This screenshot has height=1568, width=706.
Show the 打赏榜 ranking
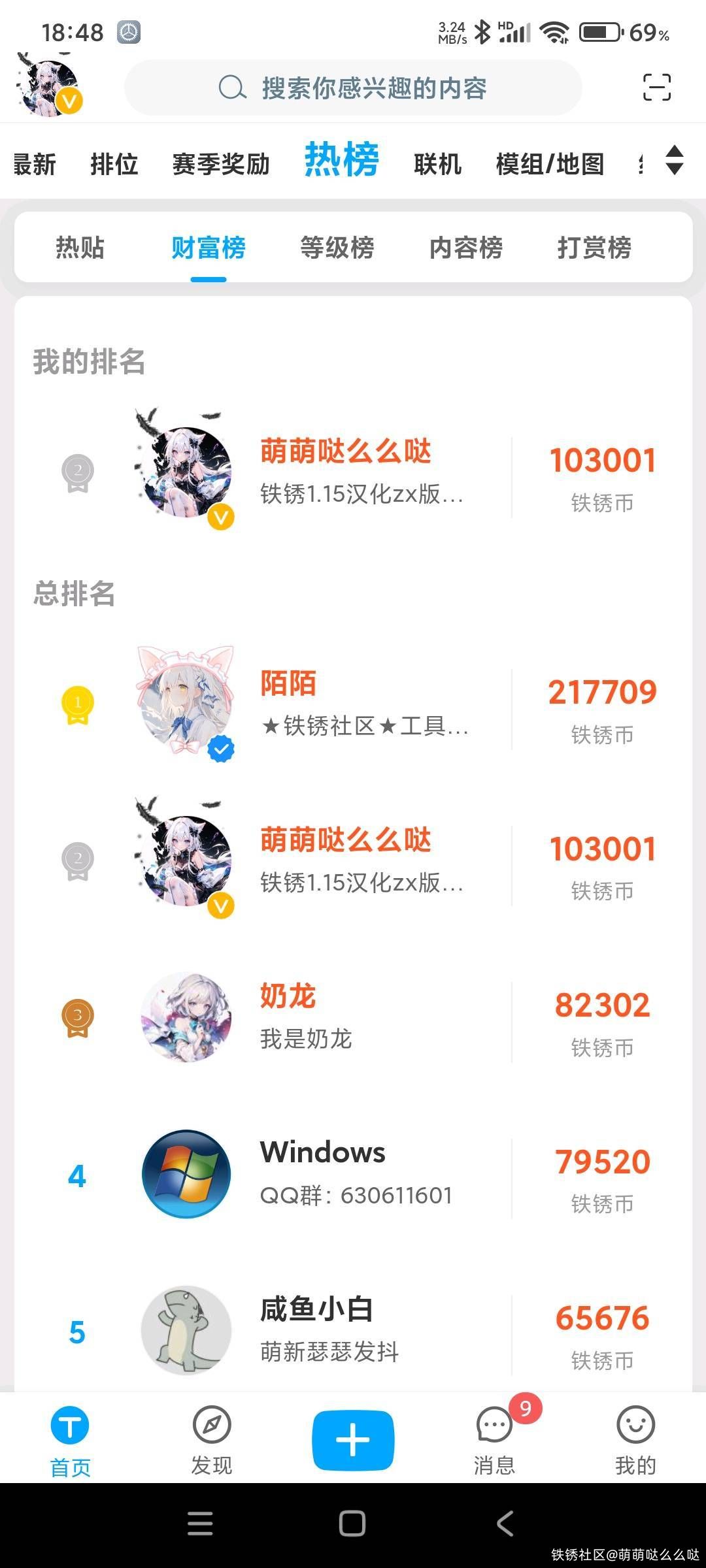point(594,248)
